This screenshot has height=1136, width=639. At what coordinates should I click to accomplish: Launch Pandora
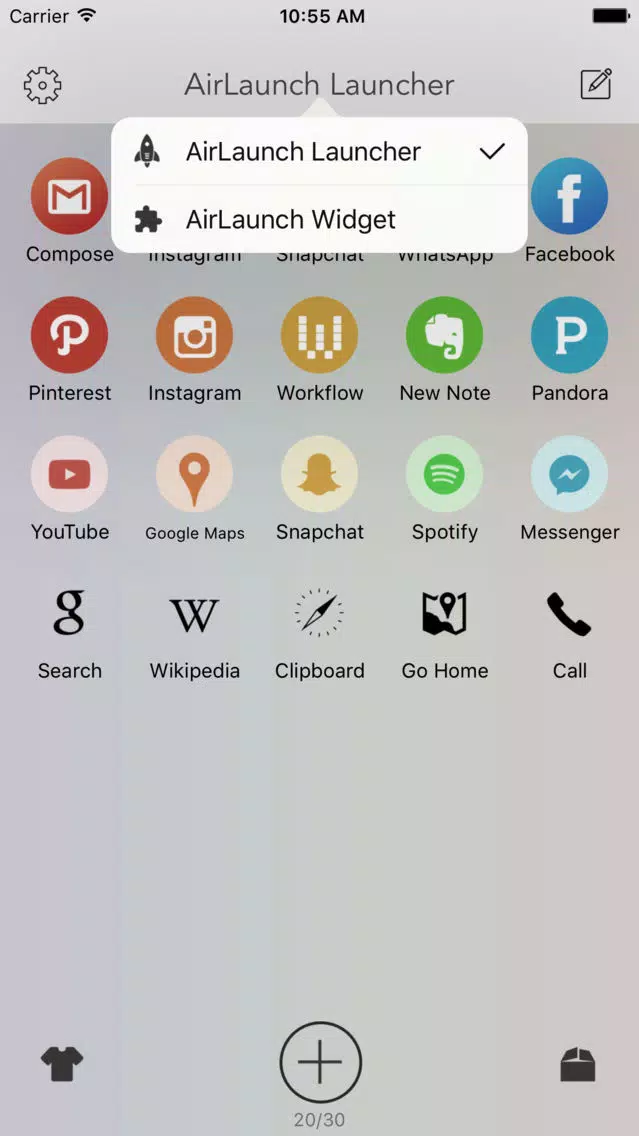pos(569,335)
